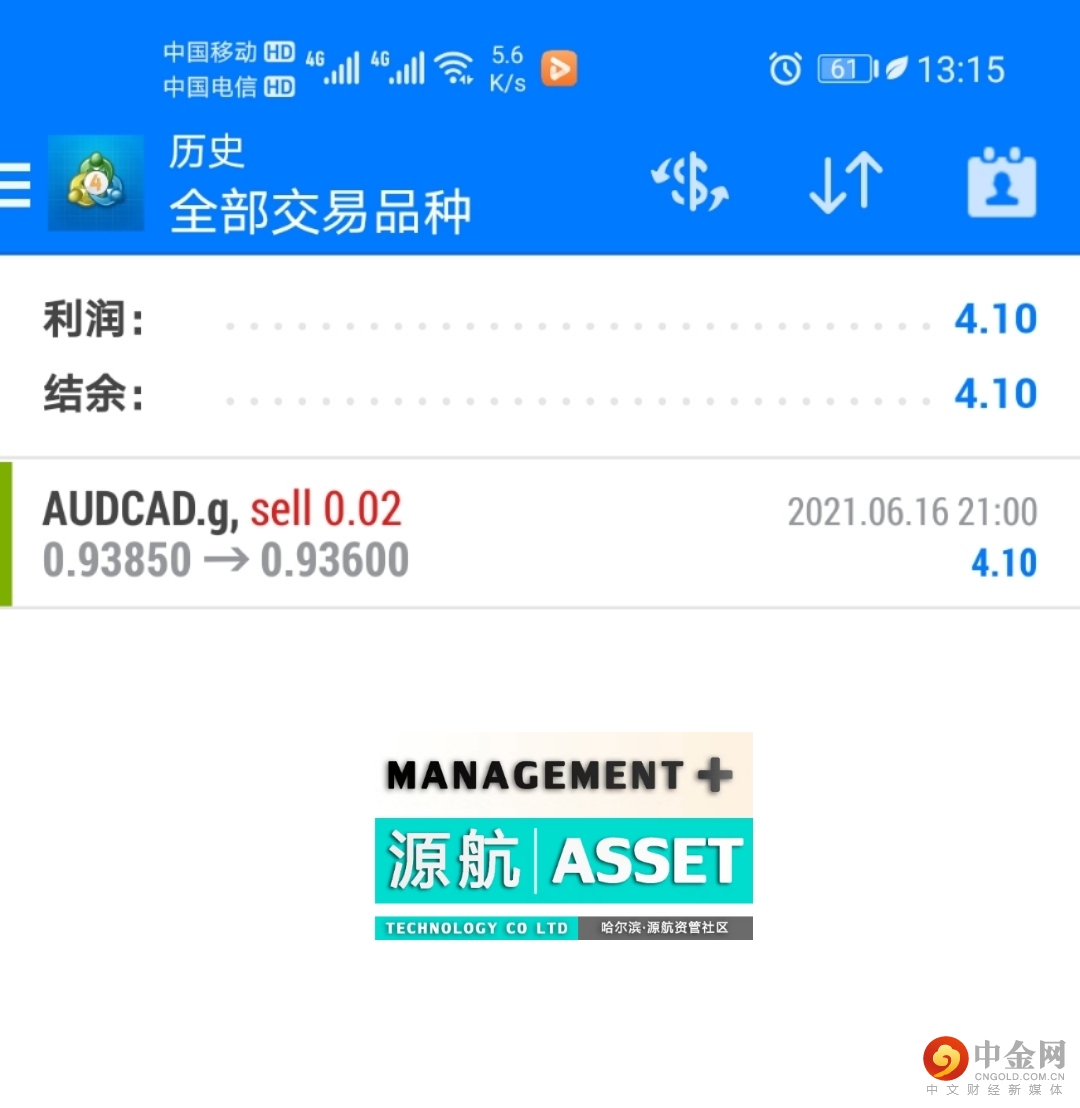Open the side drawer menu

coord(16,185)
